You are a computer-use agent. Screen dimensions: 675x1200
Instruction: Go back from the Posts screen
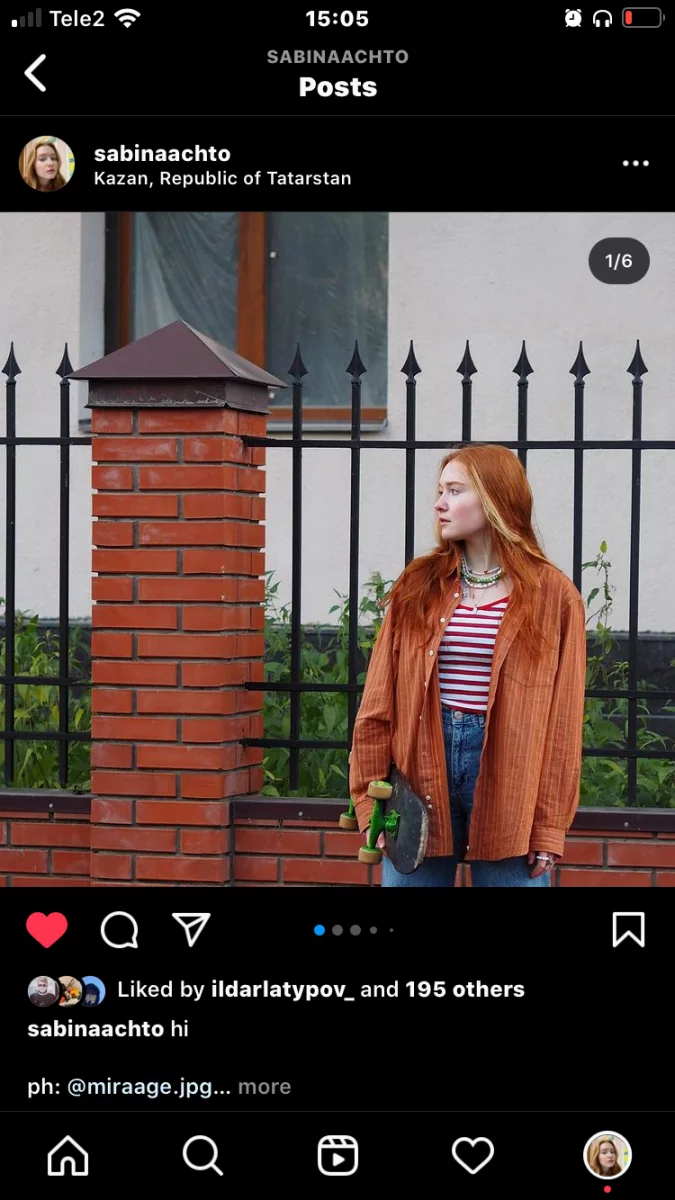tap(35, 73)
